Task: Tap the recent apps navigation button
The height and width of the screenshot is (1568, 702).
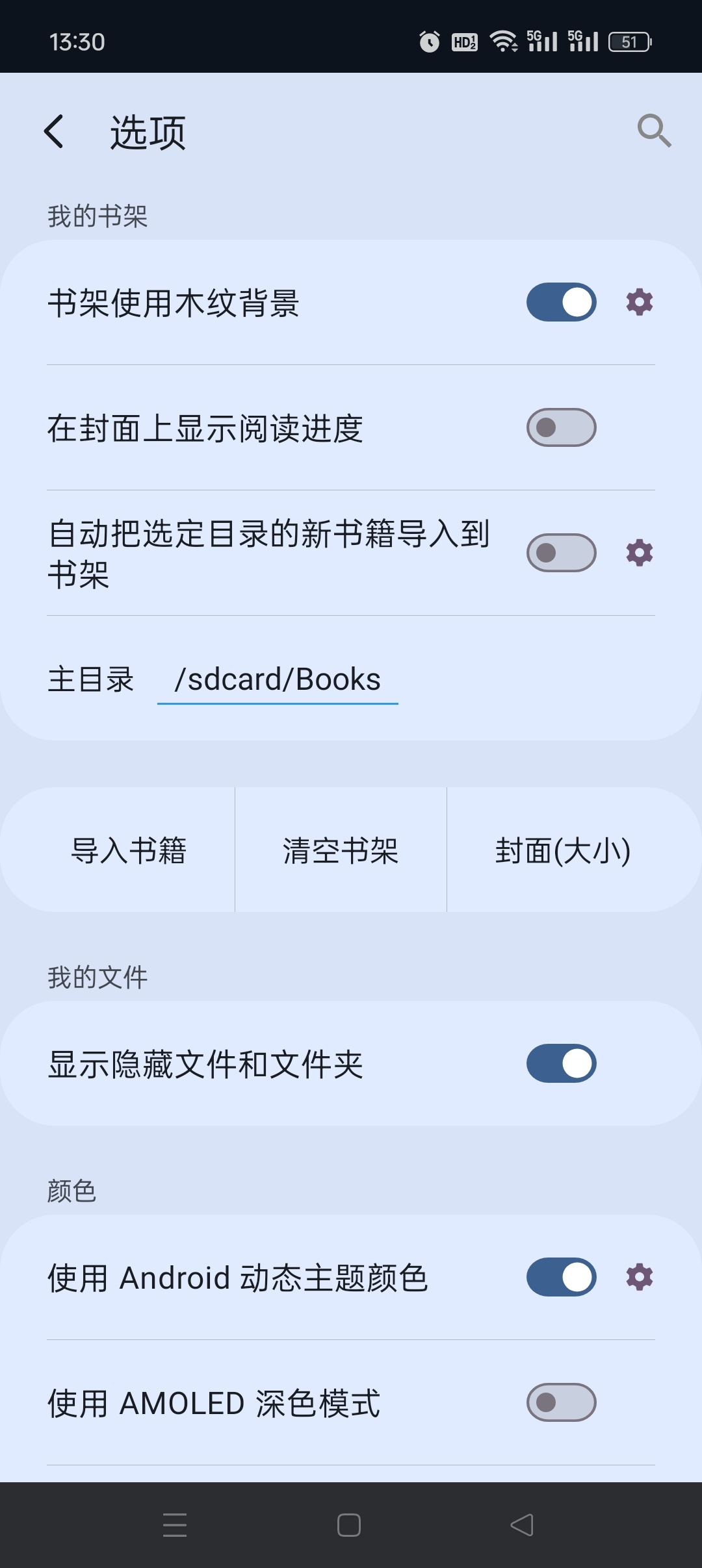Action: pos(174,1525)
